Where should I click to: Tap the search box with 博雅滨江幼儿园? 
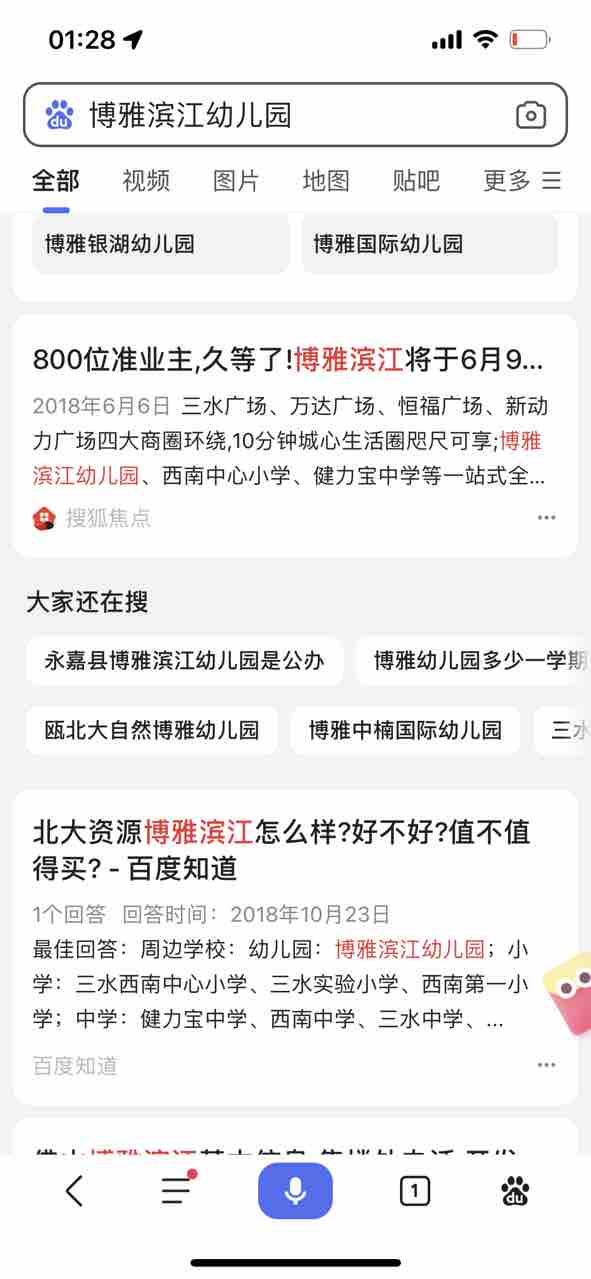pos(295,114)
